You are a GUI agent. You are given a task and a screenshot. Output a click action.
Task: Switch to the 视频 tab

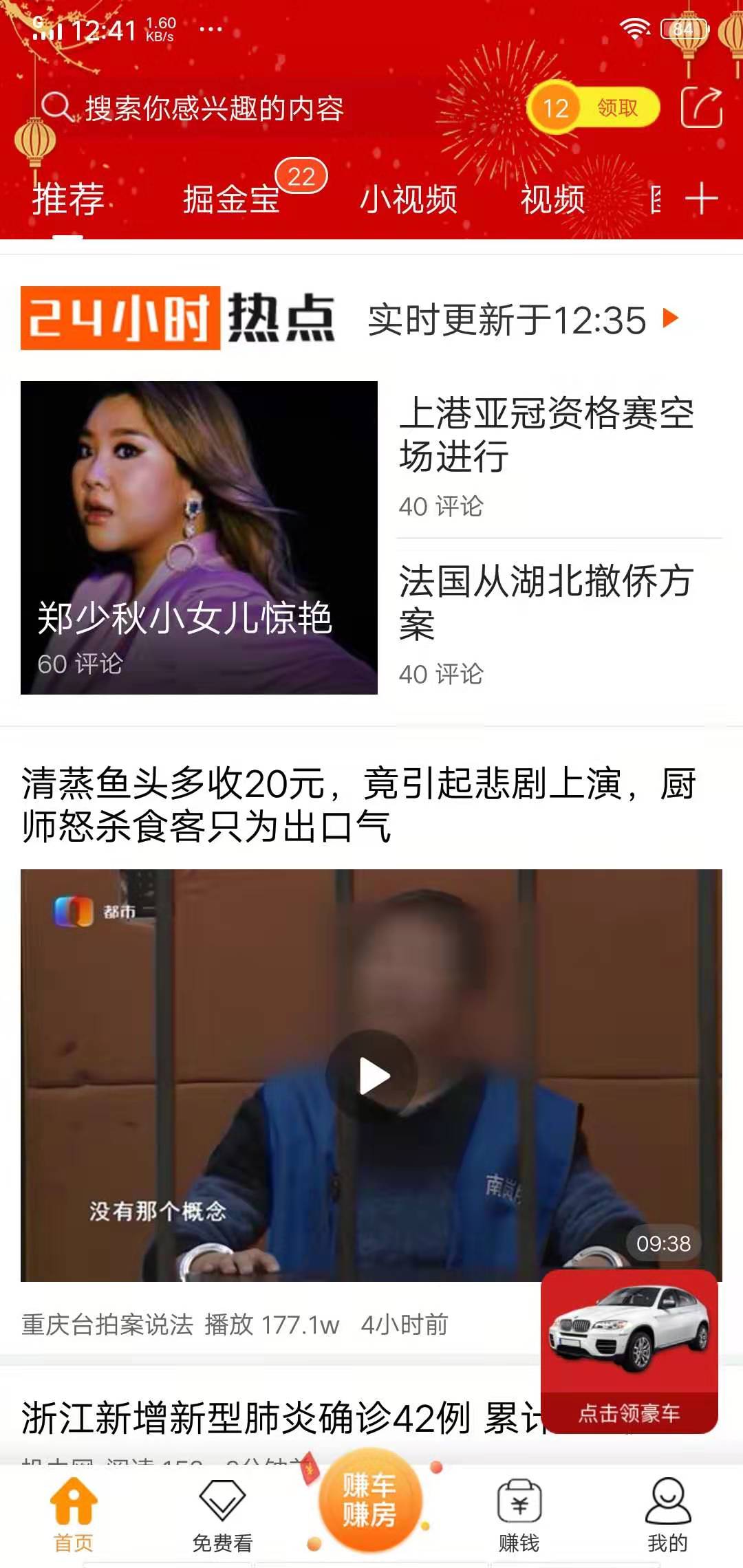click(554, 199)
